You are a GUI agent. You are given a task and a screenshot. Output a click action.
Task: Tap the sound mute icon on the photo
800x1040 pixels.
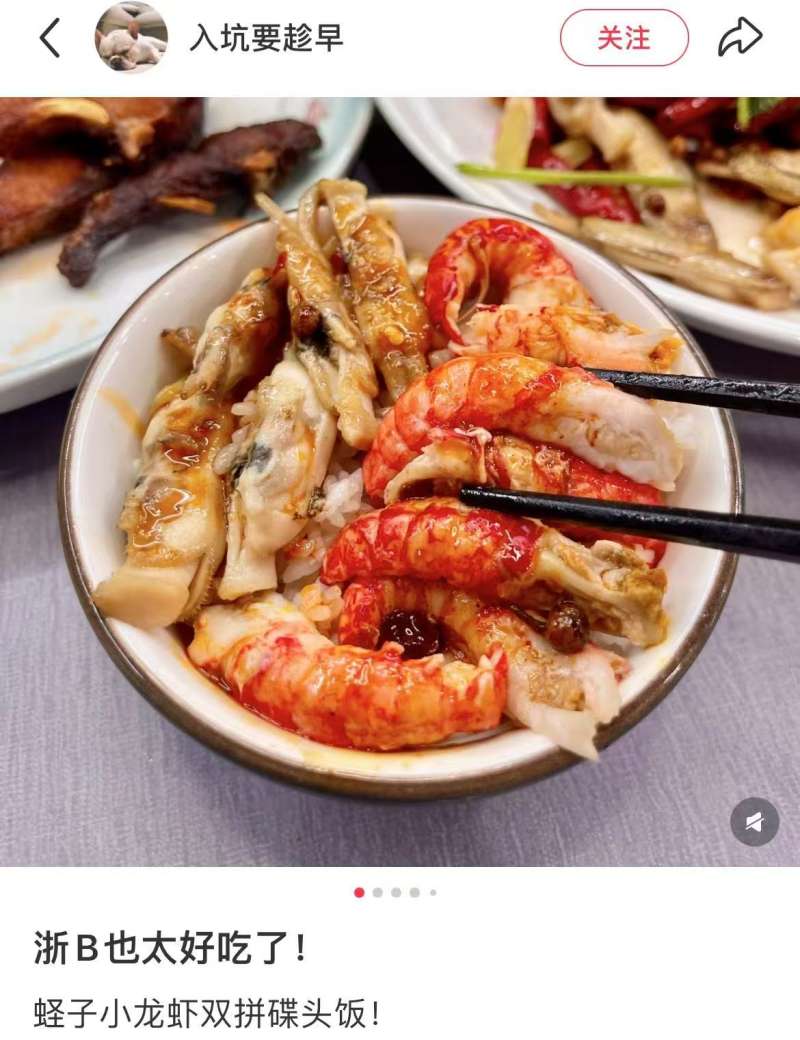(x=754, y=822)
